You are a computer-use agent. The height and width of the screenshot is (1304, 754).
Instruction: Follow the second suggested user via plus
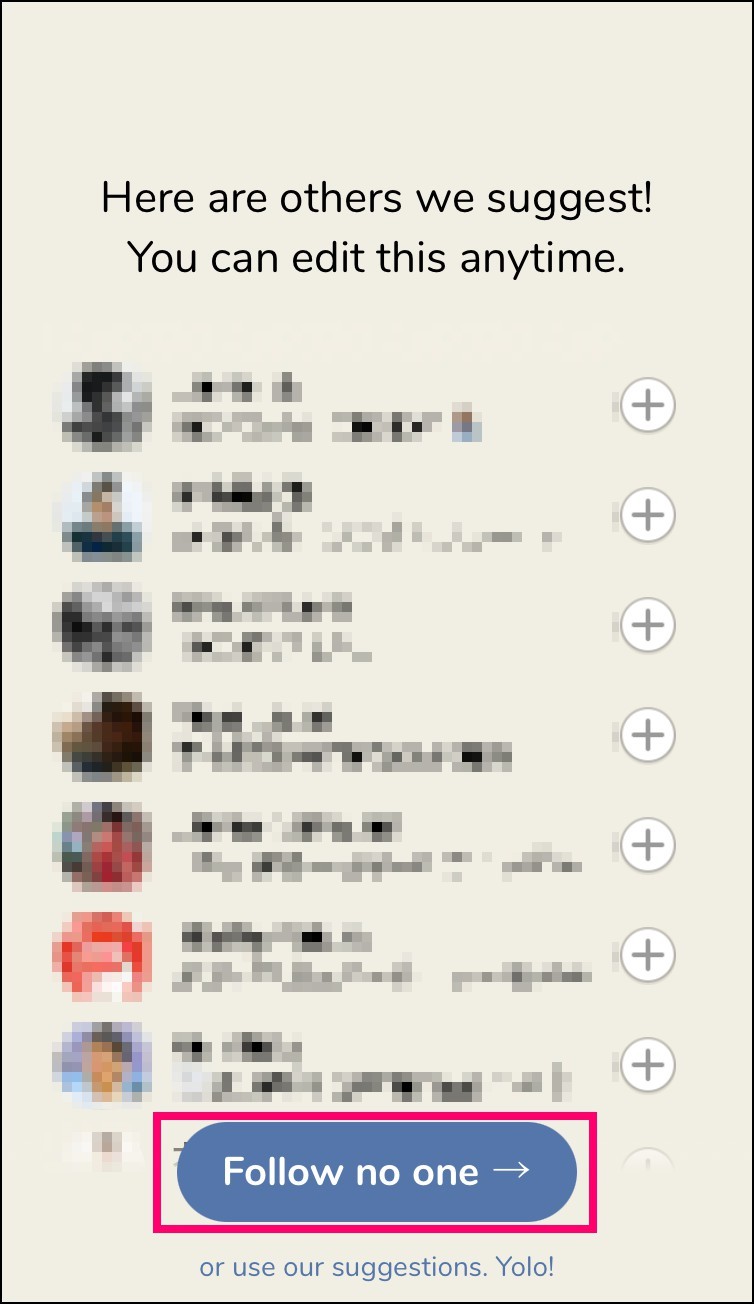(x=649, y=515)
